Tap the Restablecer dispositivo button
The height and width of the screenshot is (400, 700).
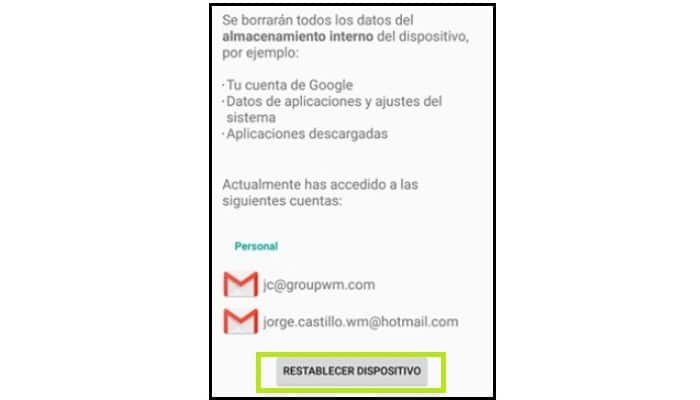(x=351, y=371)
